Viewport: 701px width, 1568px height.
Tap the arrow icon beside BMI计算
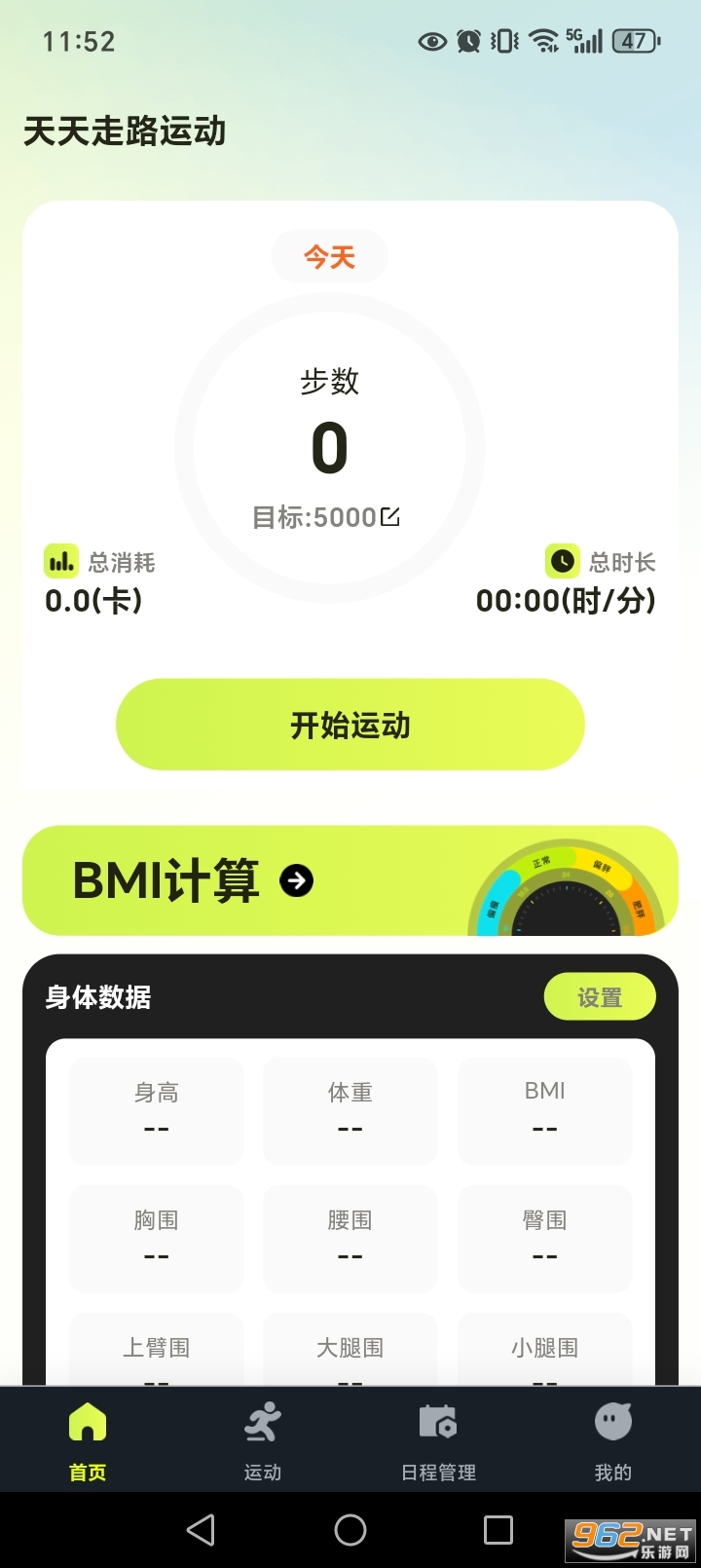click(296, 880)
